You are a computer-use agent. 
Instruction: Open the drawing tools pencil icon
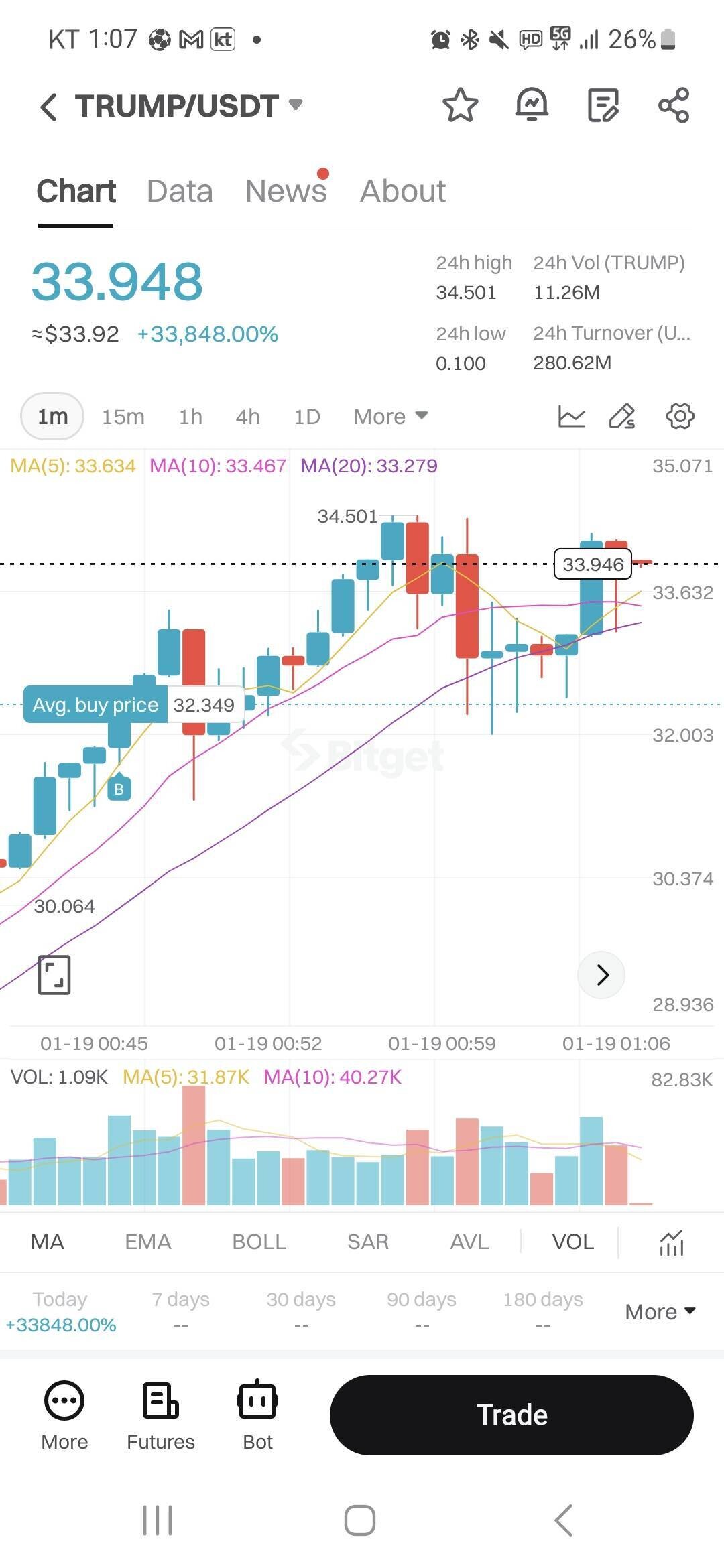(x=621, y=416)
